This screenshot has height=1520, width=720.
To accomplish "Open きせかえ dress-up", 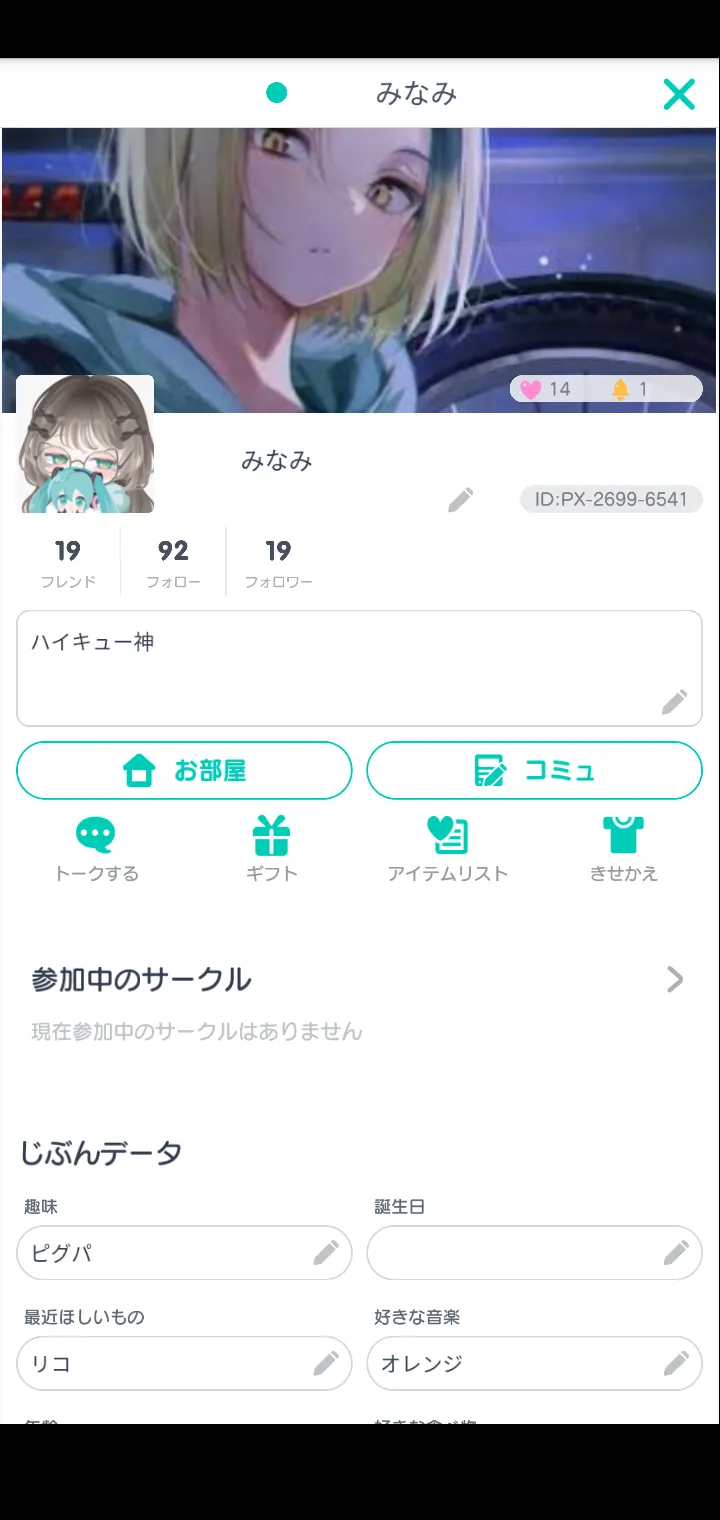I will pos(623,849).
